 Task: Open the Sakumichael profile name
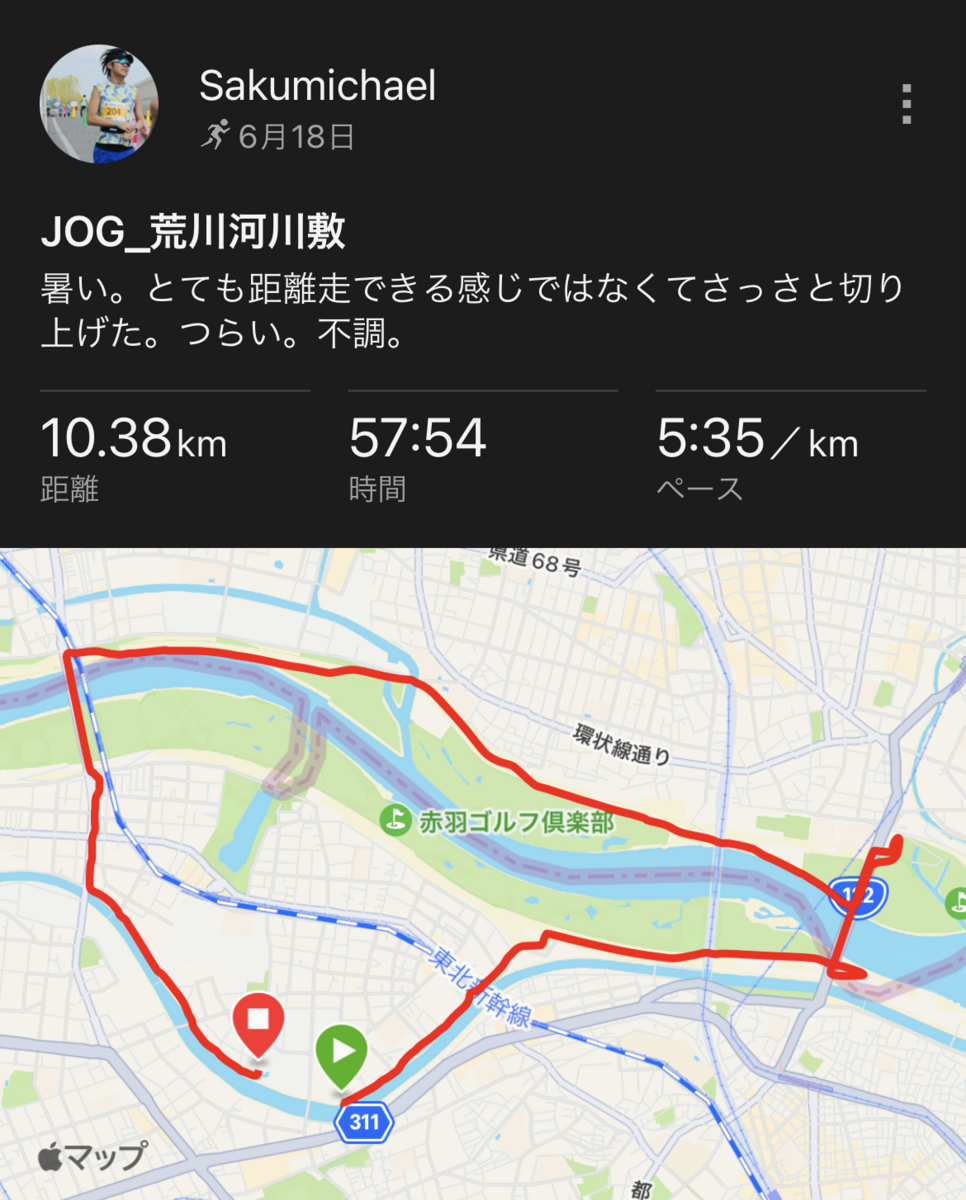point(318,87)
